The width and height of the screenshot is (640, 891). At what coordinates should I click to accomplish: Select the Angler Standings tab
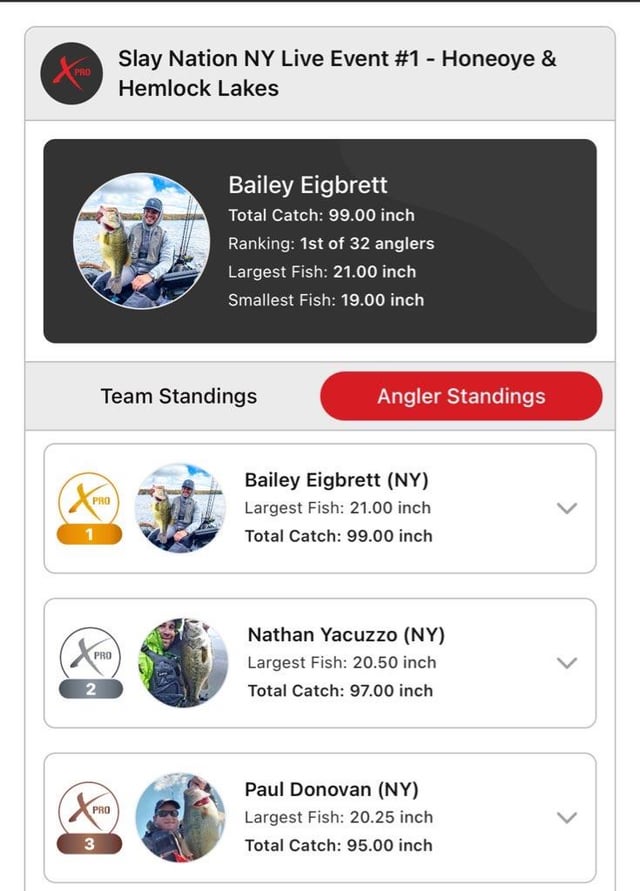click(461, 396)
